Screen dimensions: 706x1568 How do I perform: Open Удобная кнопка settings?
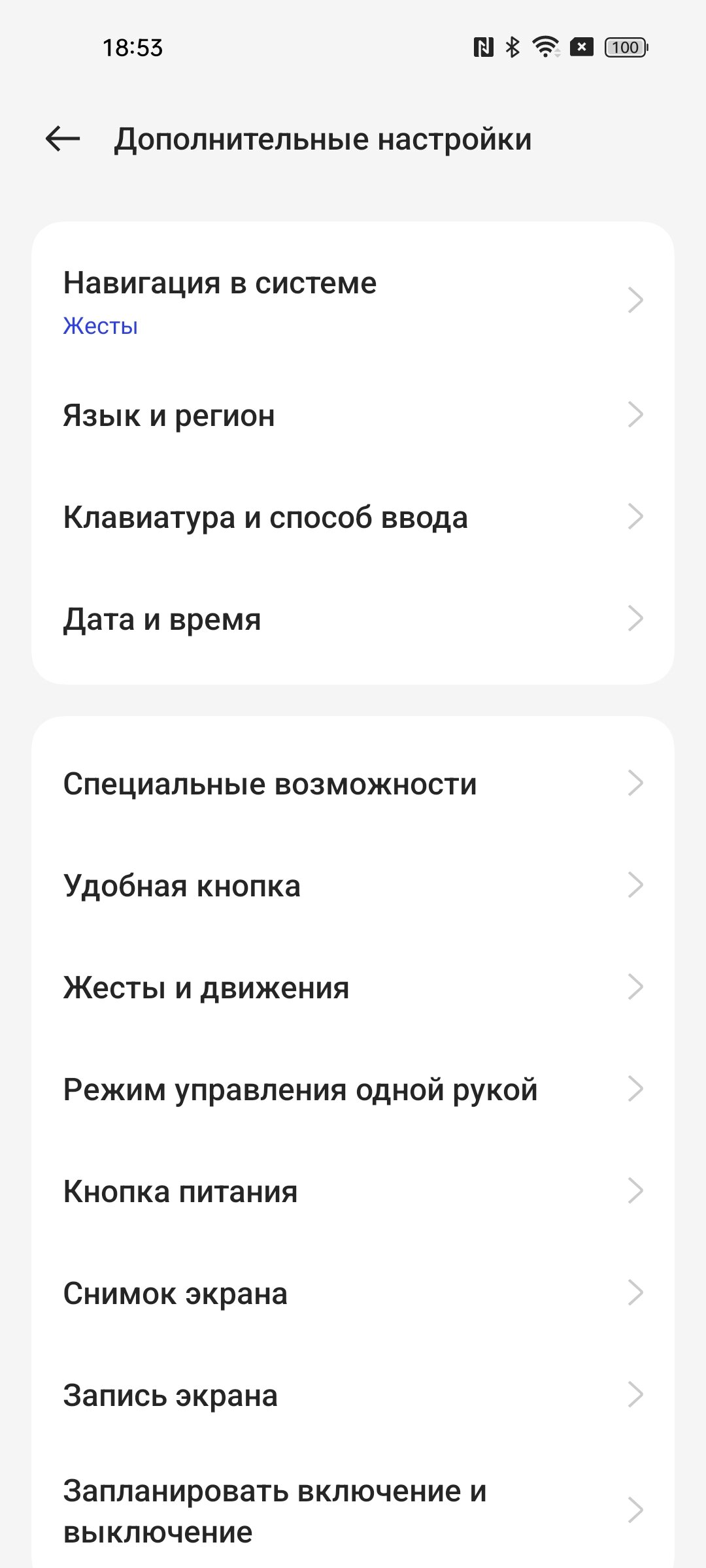(353, 885)
